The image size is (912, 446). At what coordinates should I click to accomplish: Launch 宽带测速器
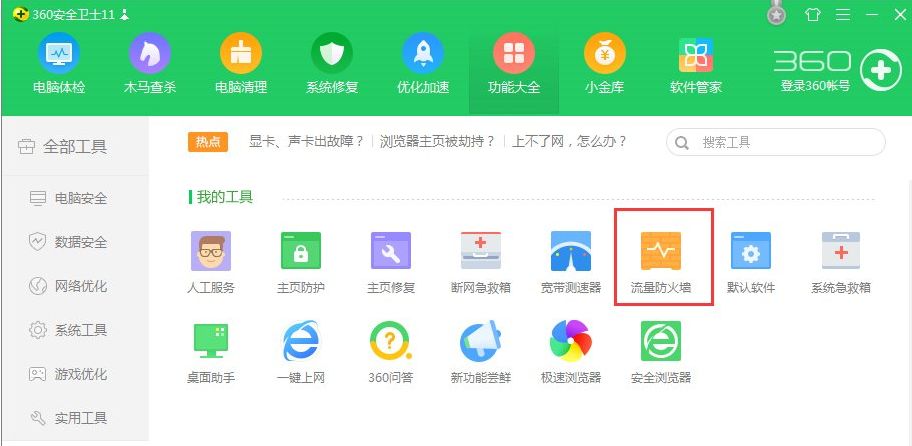571,260
